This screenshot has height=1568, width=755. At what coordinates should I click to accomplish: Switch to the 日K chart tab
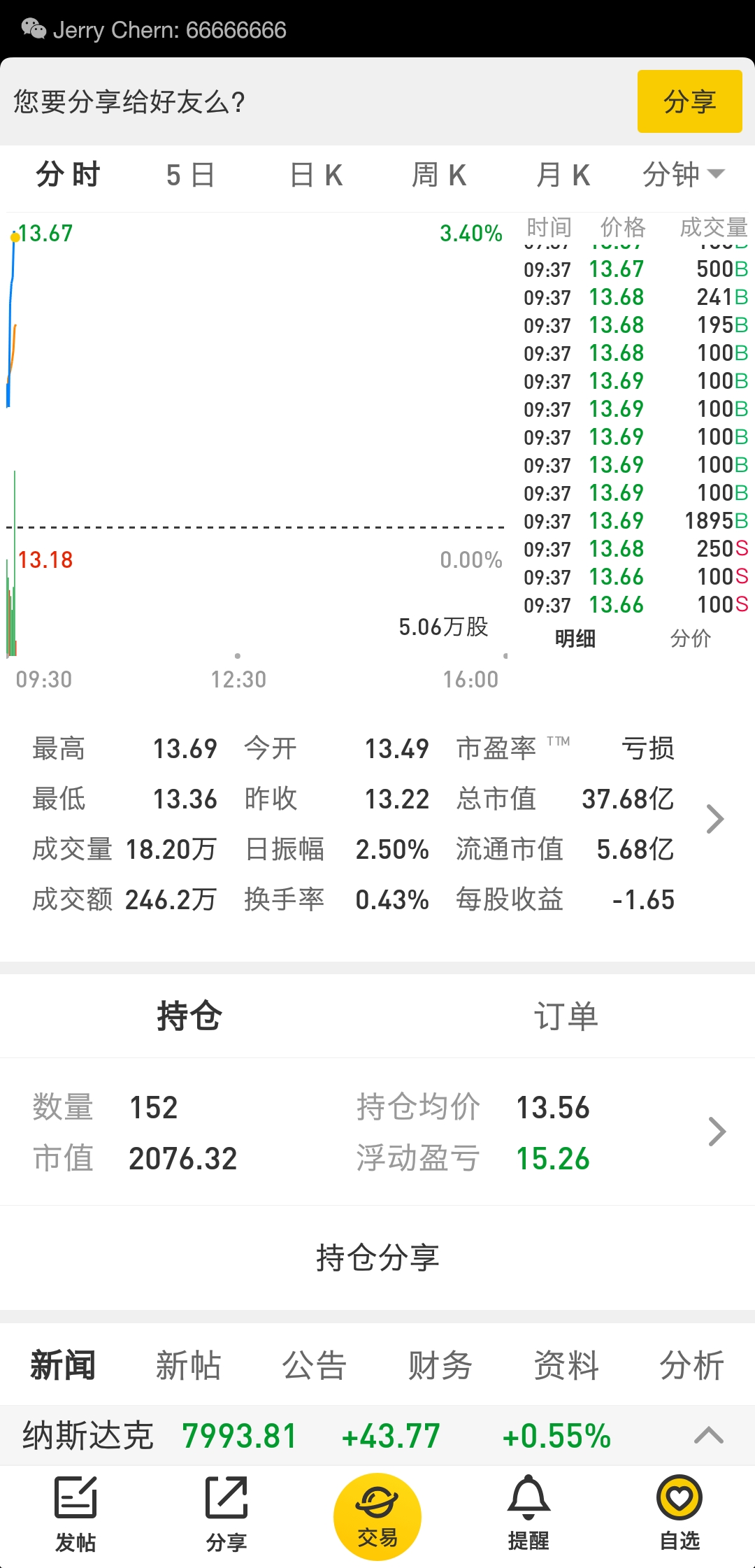tap(316, 175)
